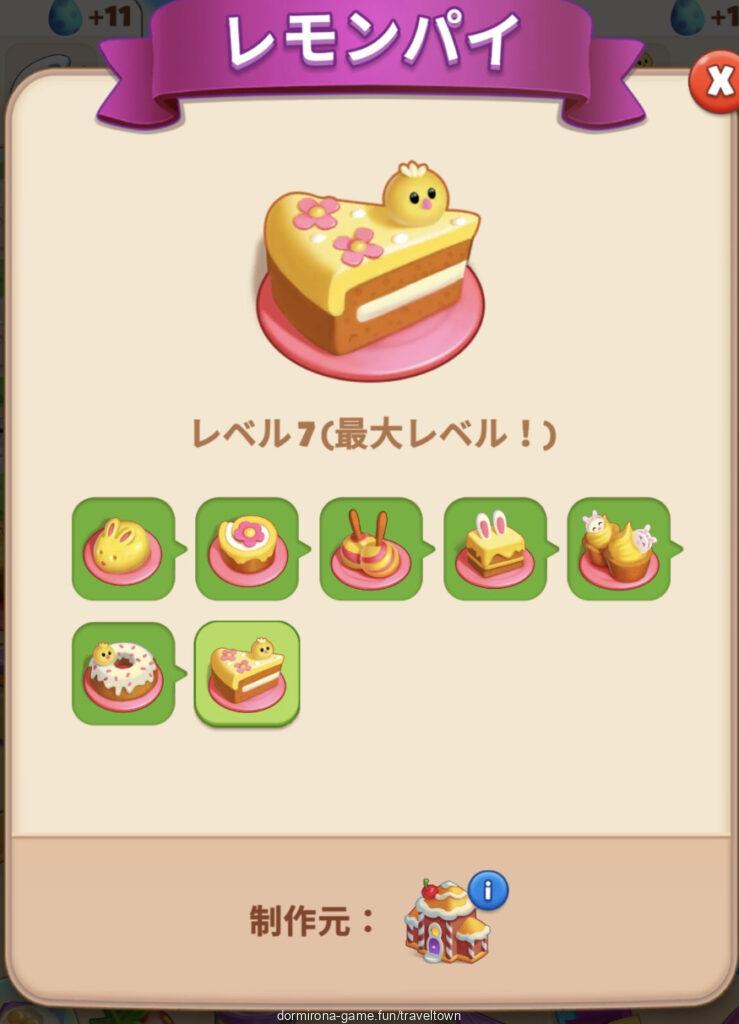This screenshot has width=739, height=1024.
Task: Open info for the 制作元 gingerbread house
Action: tap(488, 889)
